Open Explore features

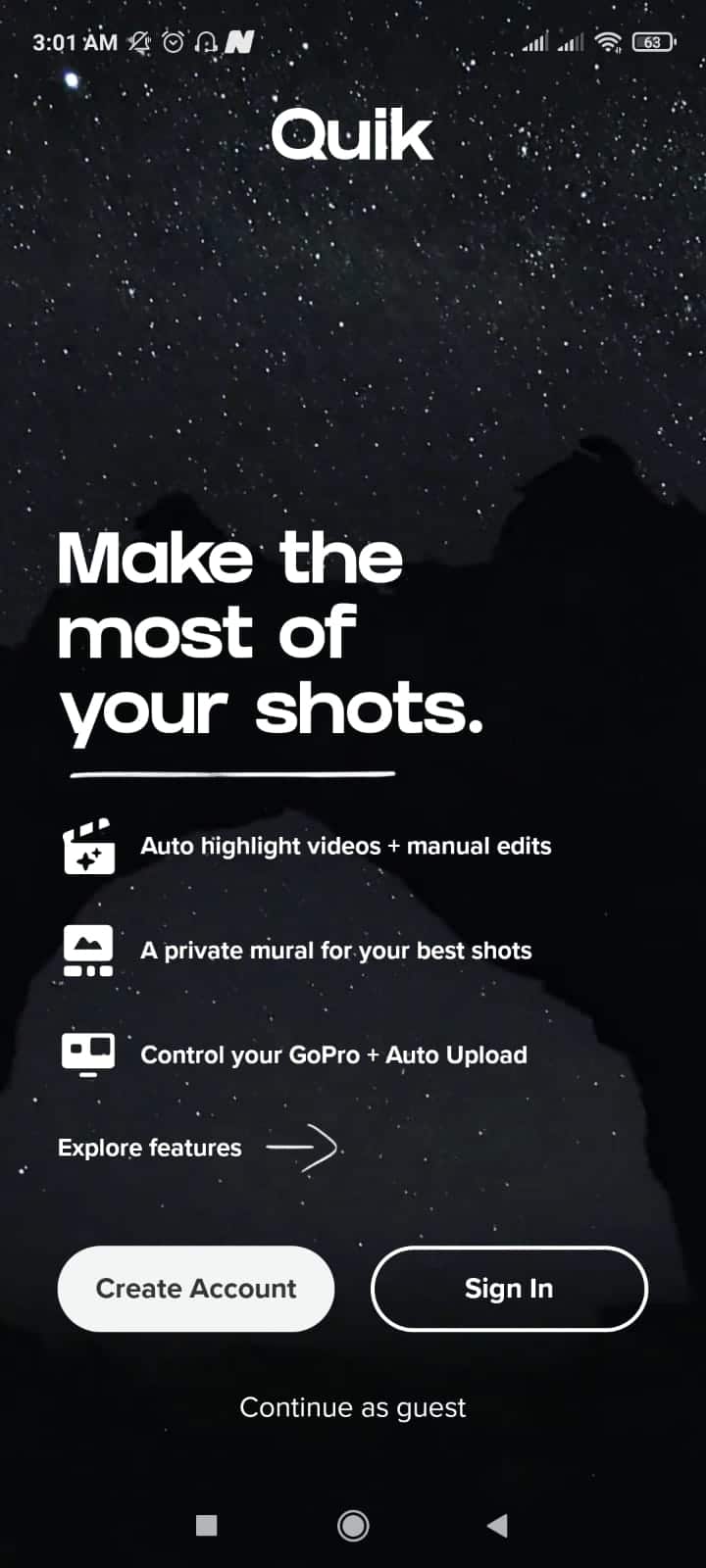[196, 1147]
